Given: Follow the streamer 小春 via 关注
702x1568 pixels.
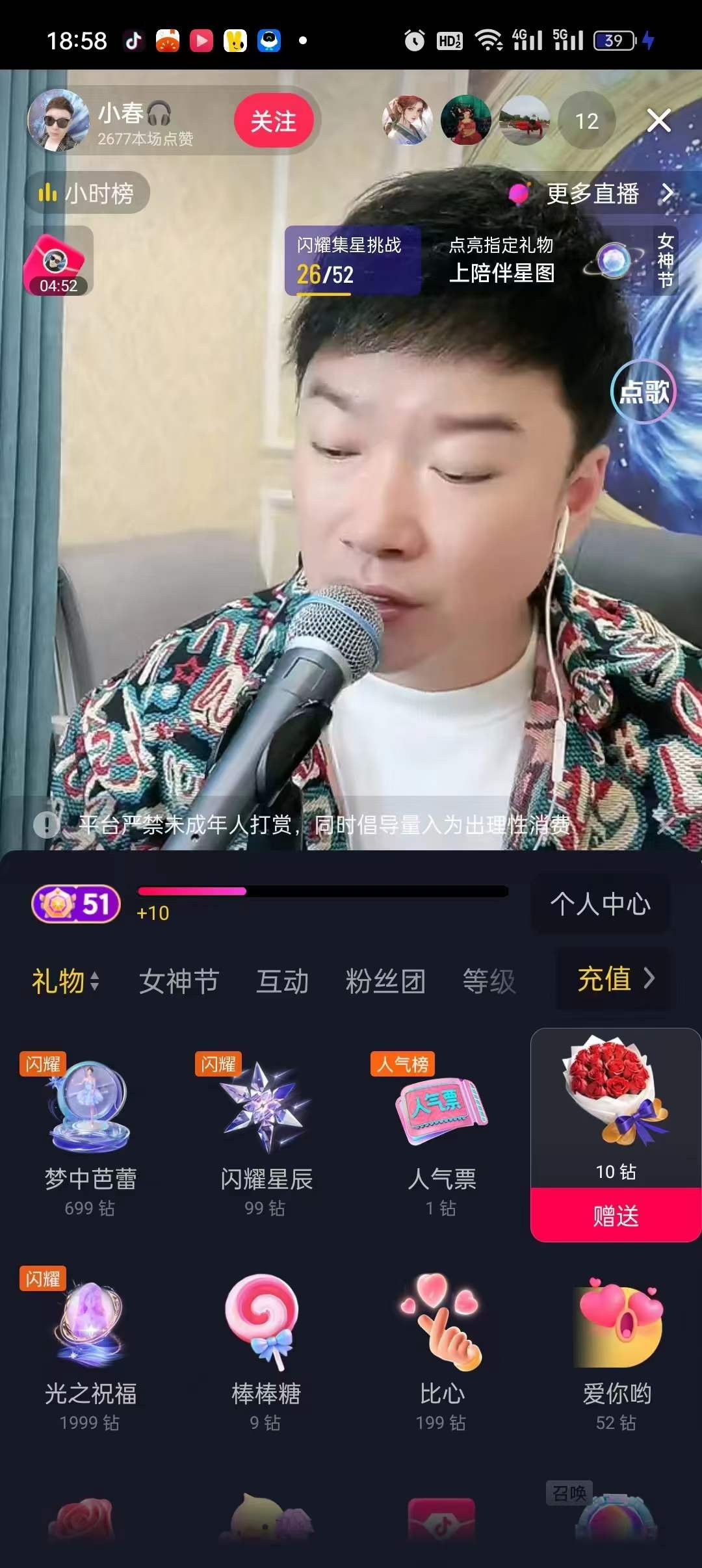Looking at the screenshot, I should point(274,121).
